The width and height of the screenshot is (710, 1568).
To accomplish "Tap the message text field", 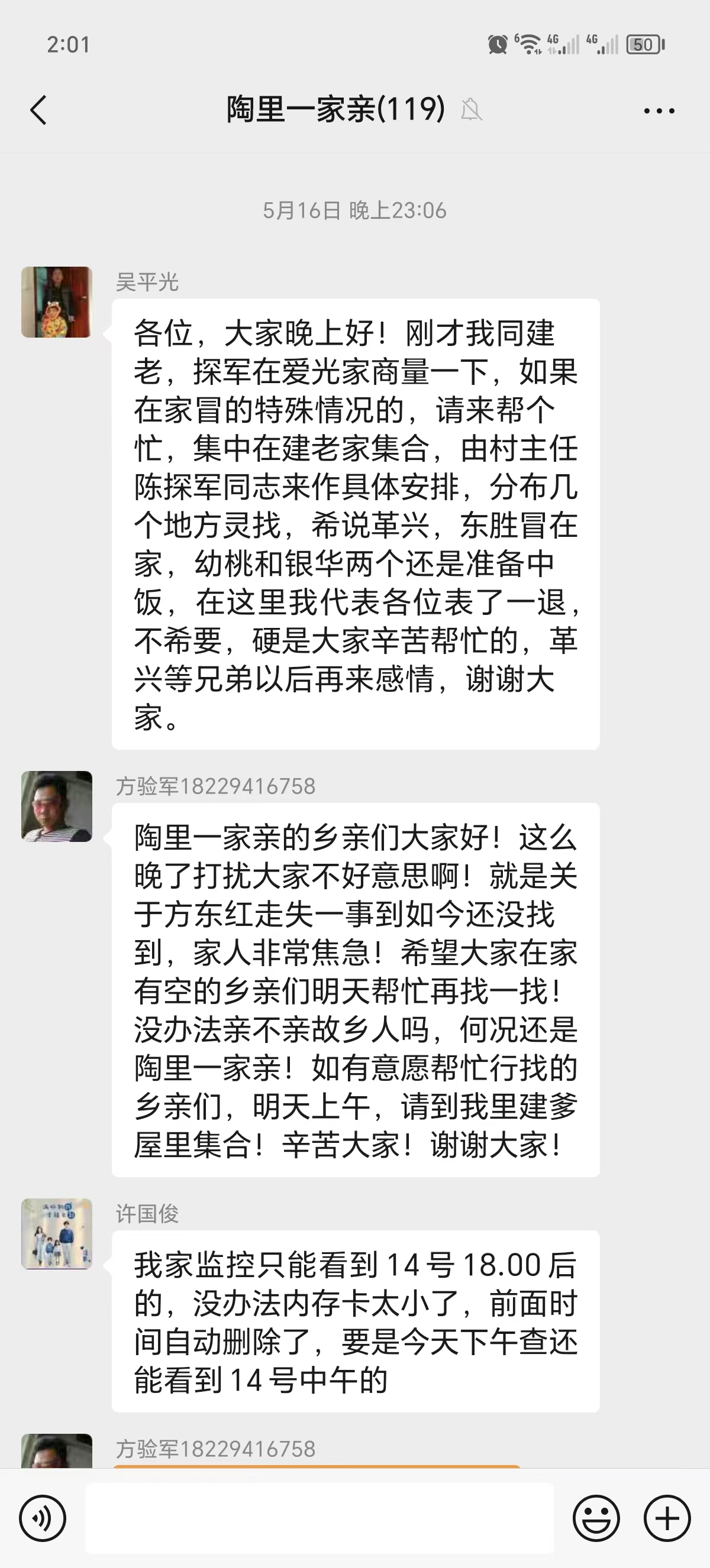I will [319, 1518].
